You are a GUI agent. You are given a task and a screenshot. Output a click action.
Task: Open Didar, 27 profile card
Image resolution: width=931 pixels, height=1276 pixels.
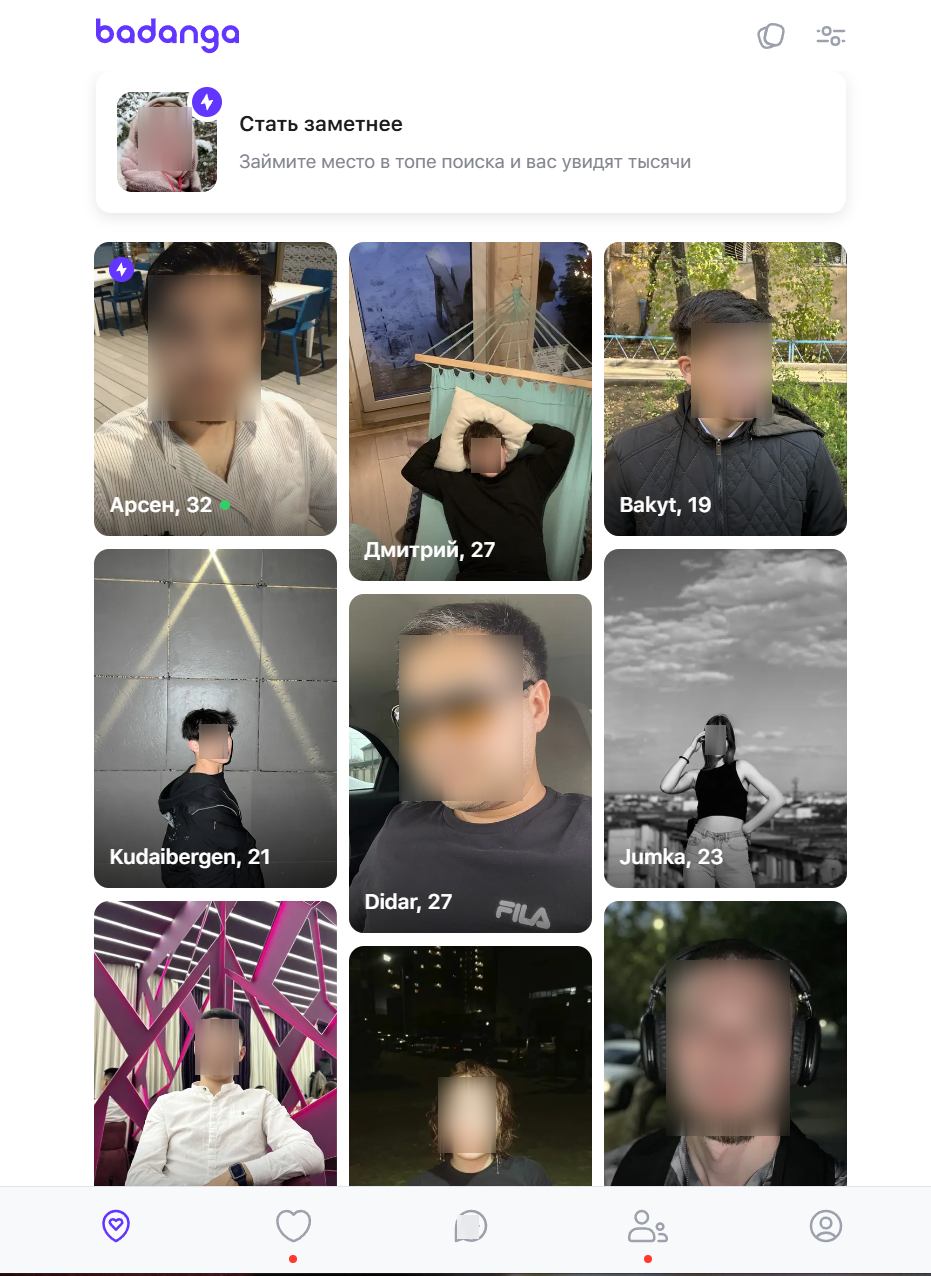coord(470,763)
